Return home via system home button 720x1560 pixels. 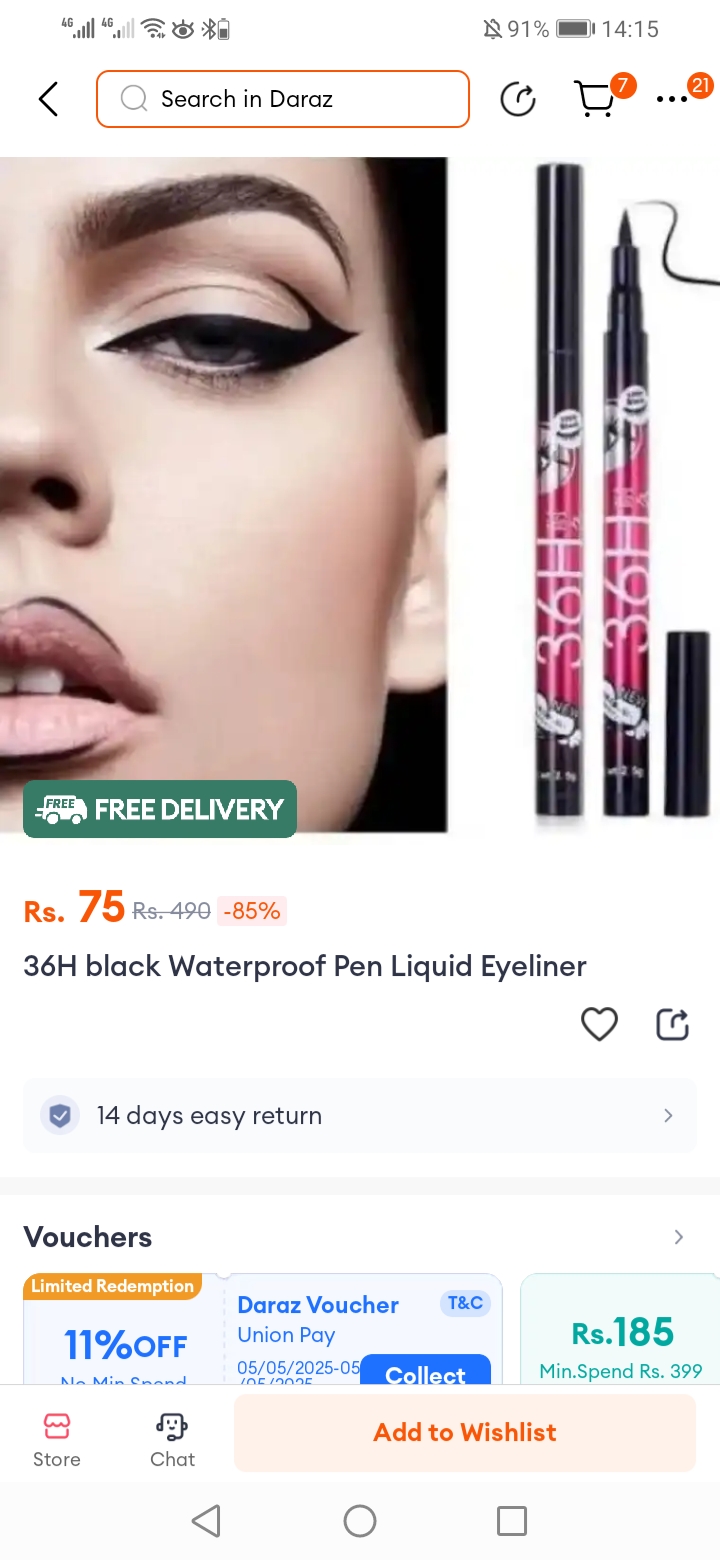[360, 1521]
